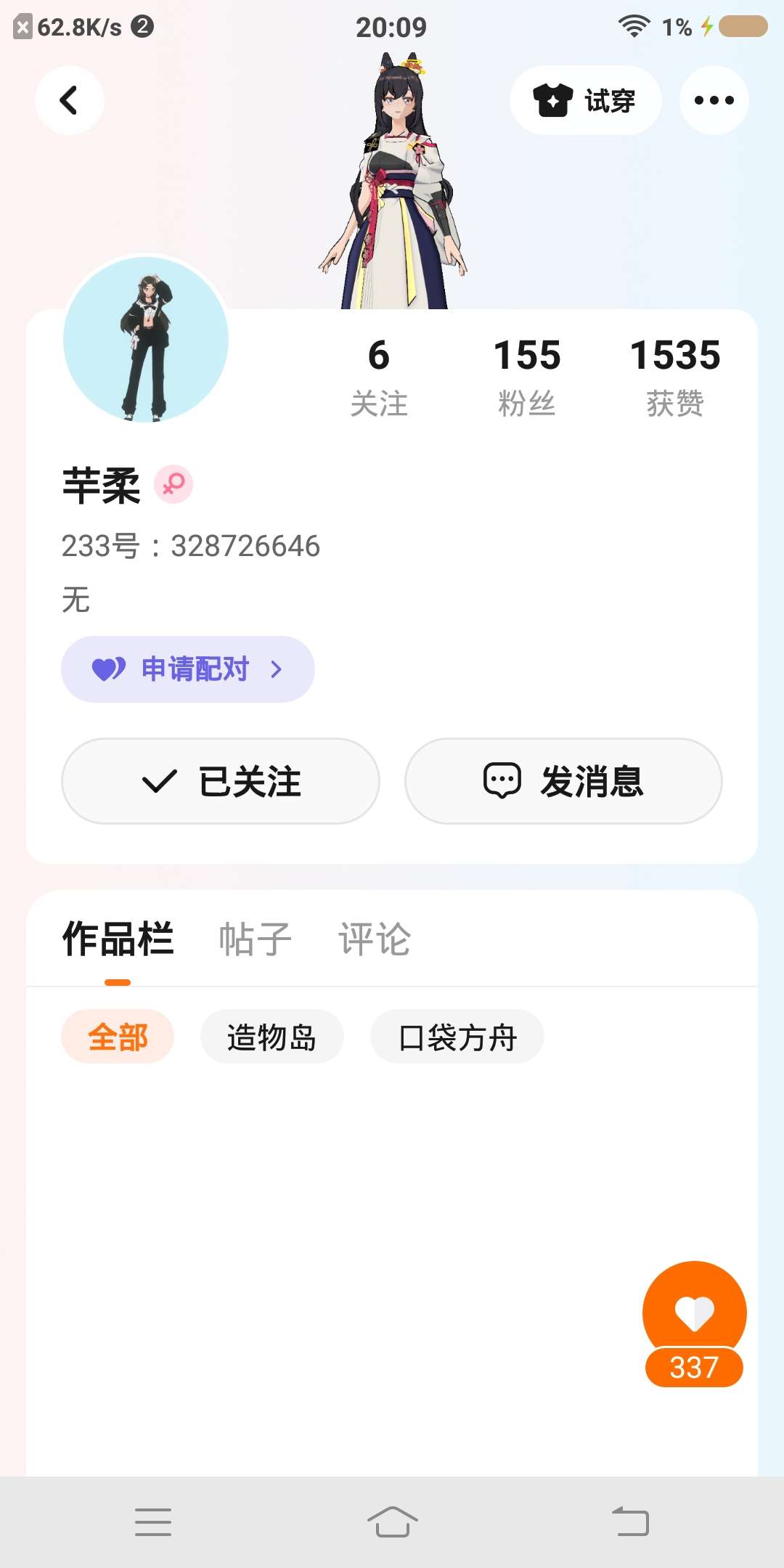Open the system recent apps menu
Screen dimensions: 784x1568
click(x=153, y=1522)
